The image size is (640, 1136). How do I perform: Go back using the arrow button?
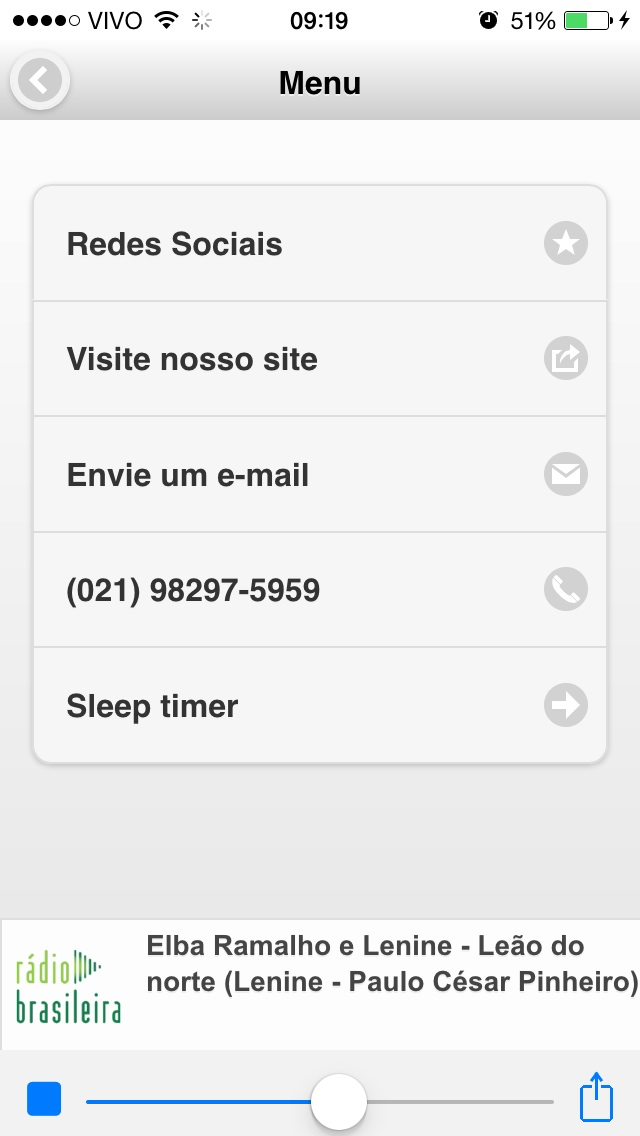pos(39,81)
